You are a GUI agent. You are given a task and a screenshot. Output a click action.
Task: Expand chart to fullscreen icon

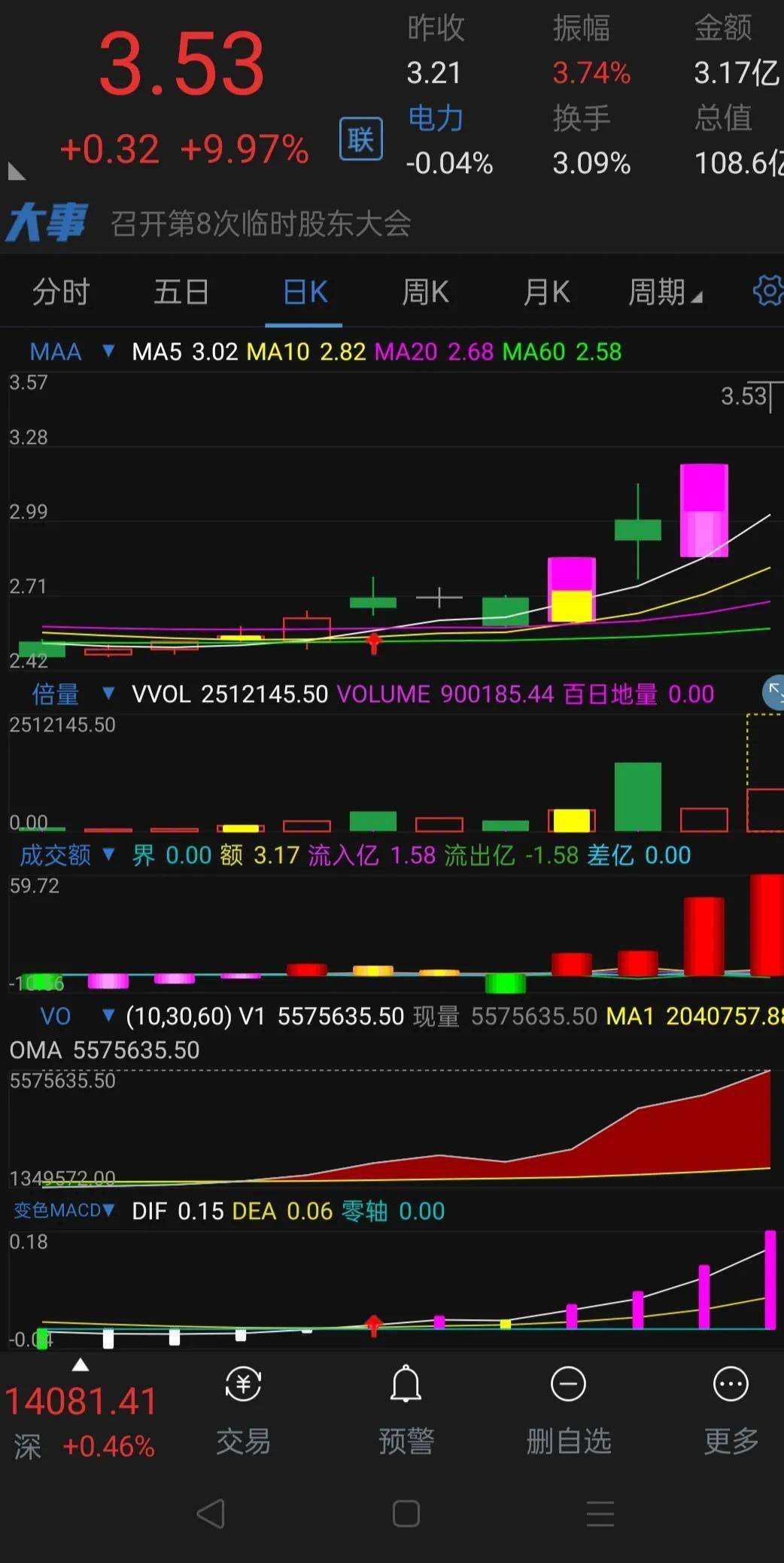[x=773, y=692]
